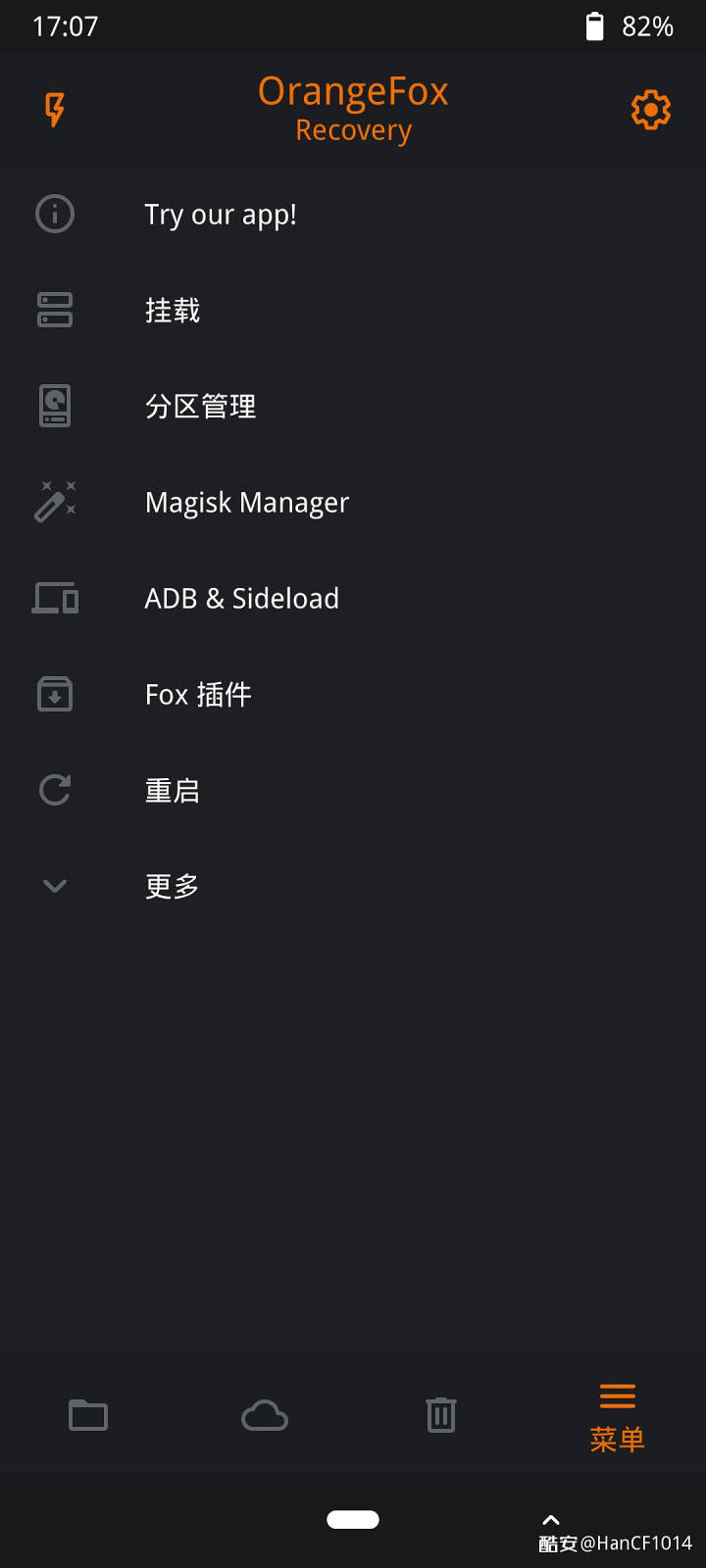Expand the 更多 more section
Image resolution: width=706 pixels, height=1568 pixels.
(353, 886)
